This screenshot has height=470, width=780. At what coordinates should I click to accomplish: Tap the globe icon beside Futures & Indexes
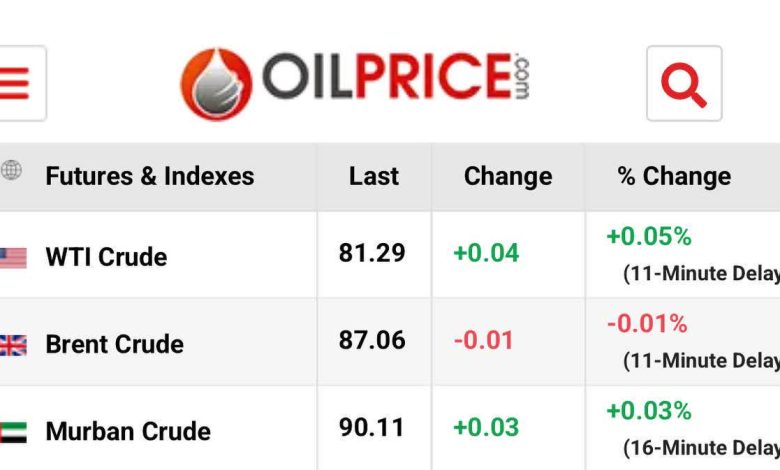click(11, 170)
